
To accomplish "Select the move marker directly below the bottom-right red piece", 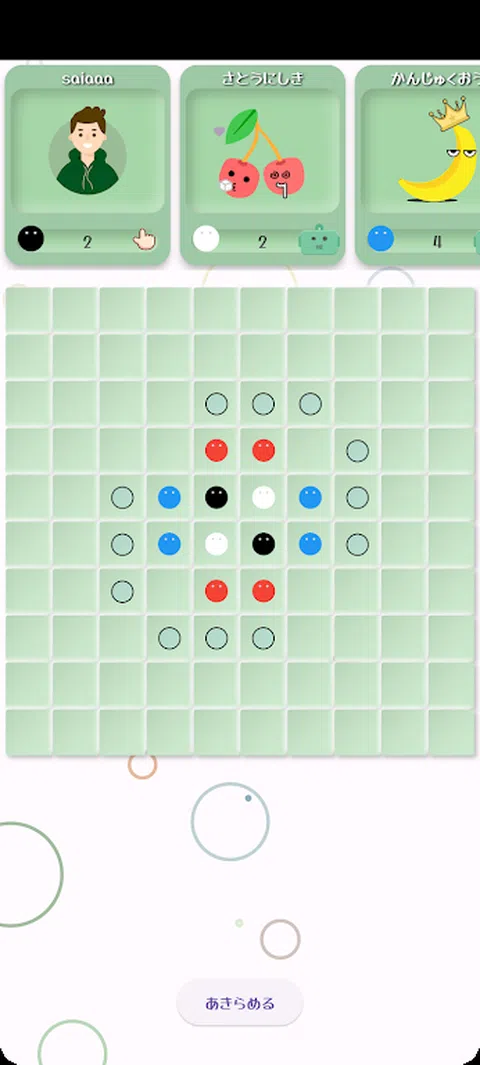I will pyautogui.click(x=263, y=638).
